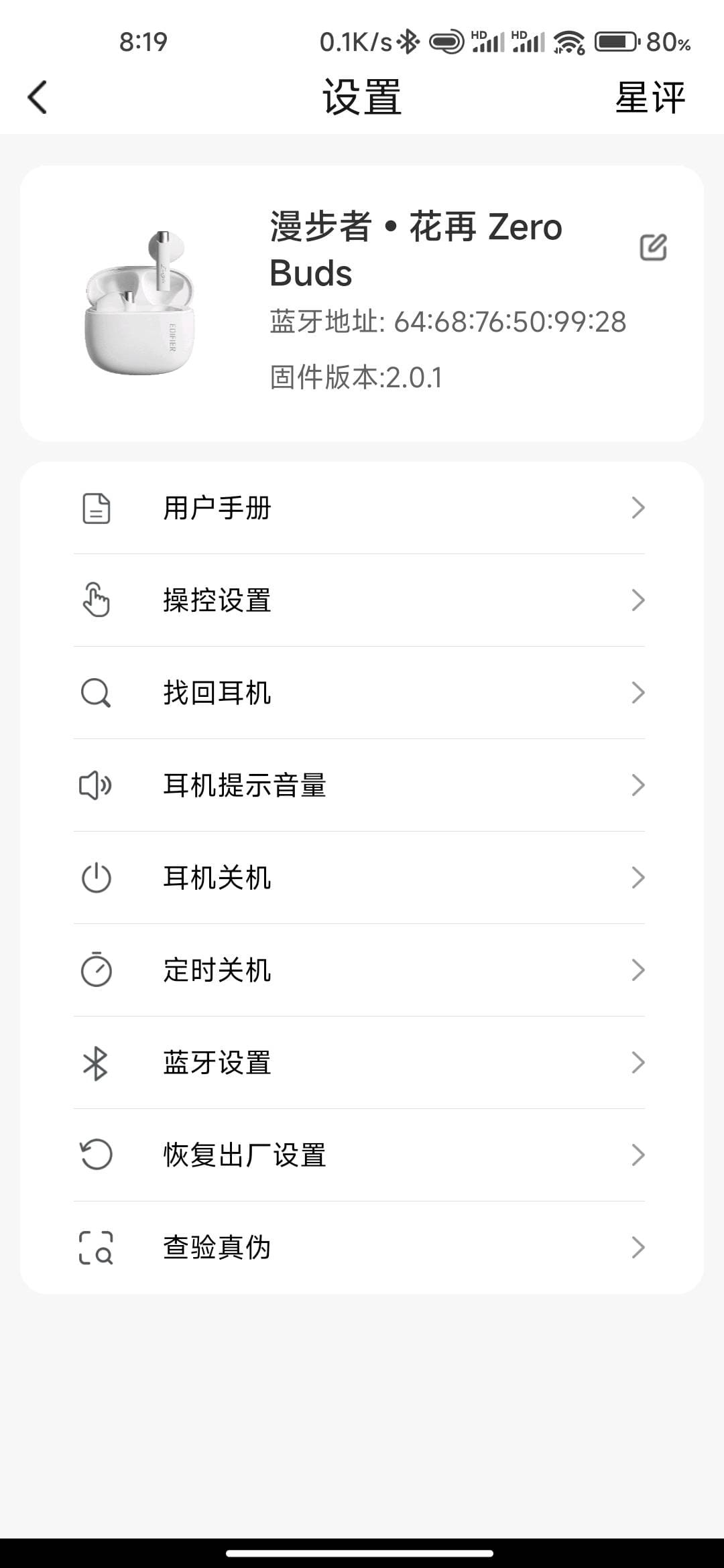Select 恢复出厂设置 factory reset

tap(362, 1155)
